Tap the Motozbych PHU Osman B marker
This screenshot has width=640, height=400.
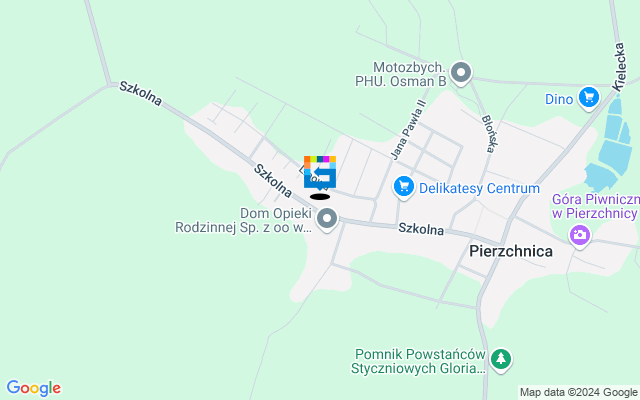click(461, 72)
